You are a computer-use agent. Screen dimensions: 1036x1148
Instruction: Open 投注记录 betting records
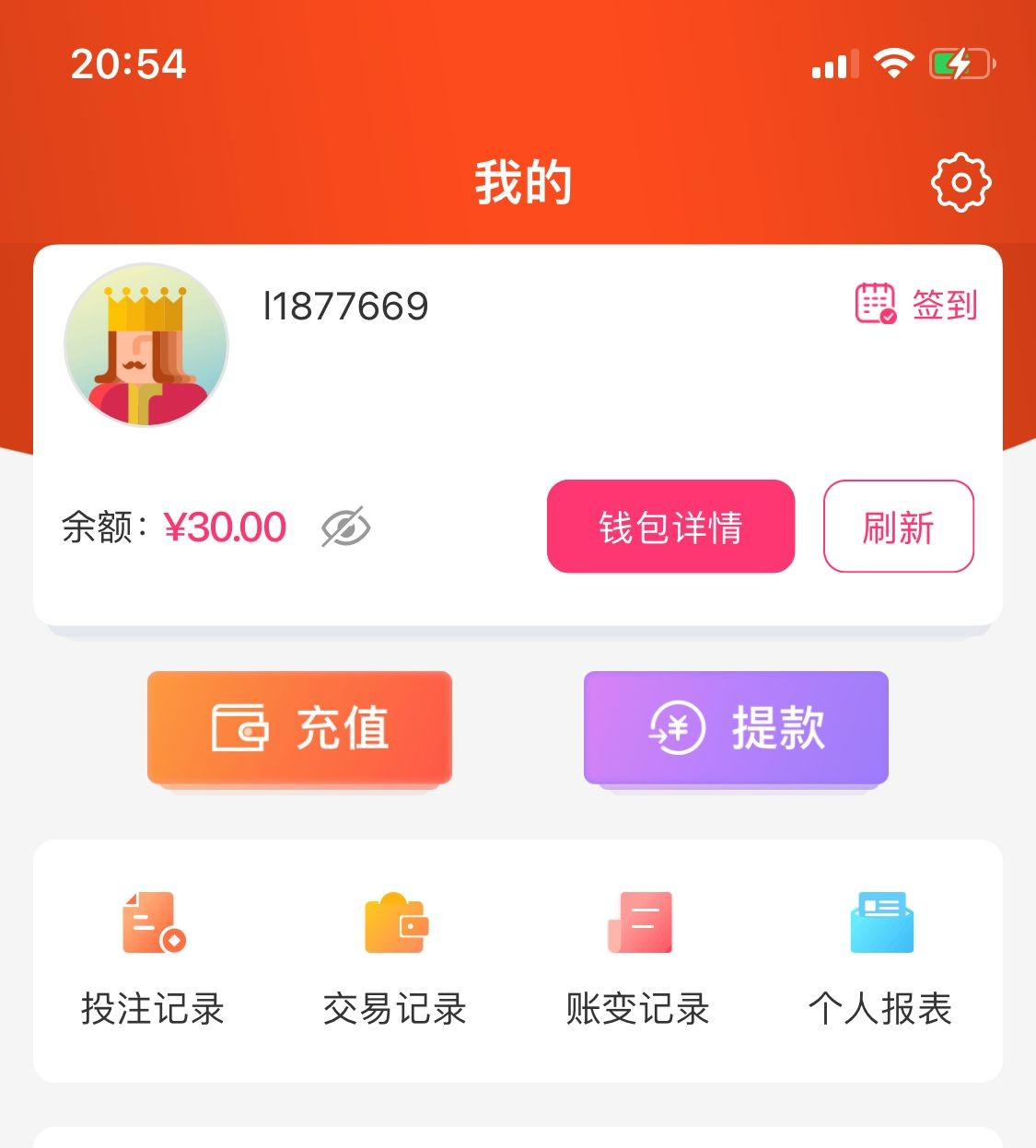tap(153, 959)
